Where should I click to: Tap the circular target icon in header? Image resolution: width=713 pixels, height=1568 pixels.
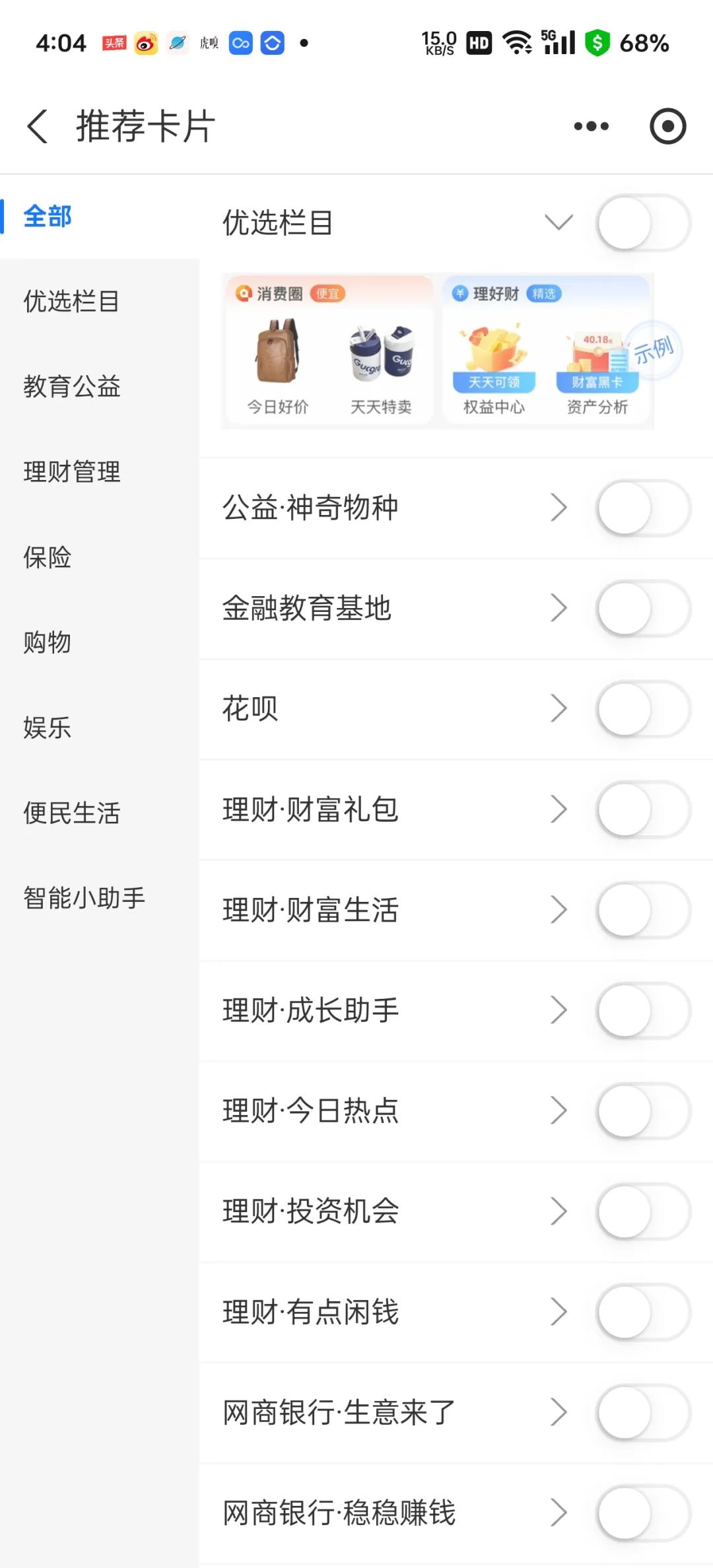[x=667, y=126]
